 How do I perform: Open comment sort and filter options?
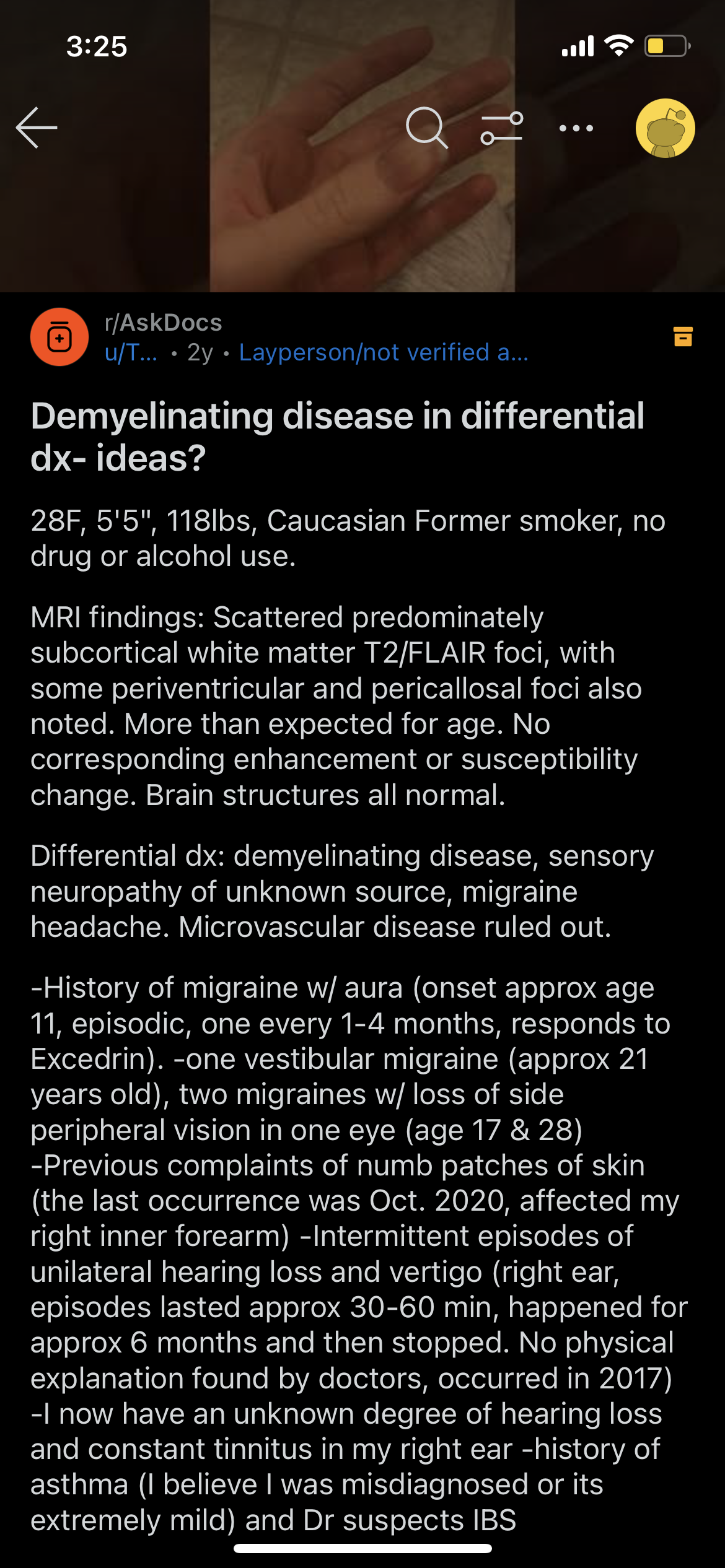(501, 128)
